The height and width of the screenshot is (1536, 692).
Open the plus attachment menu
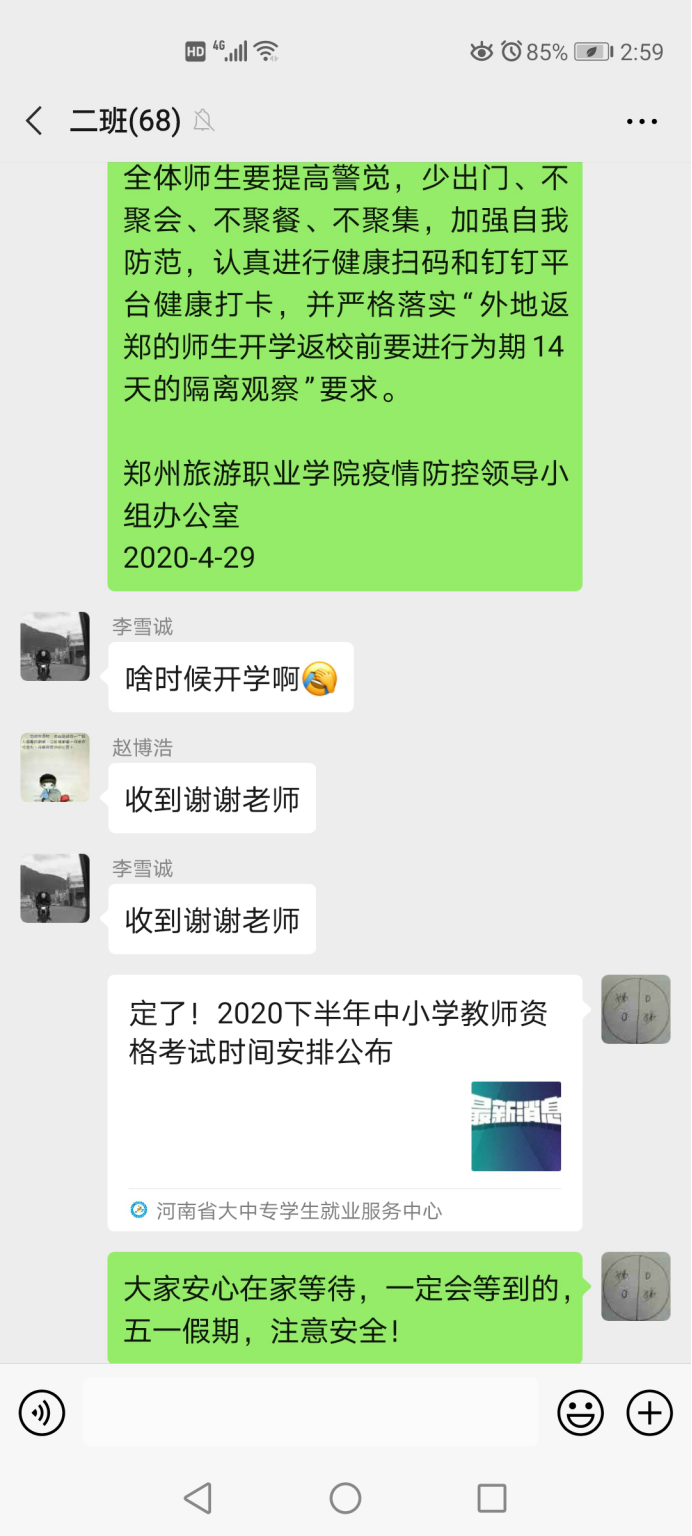tap(649, 1413)
